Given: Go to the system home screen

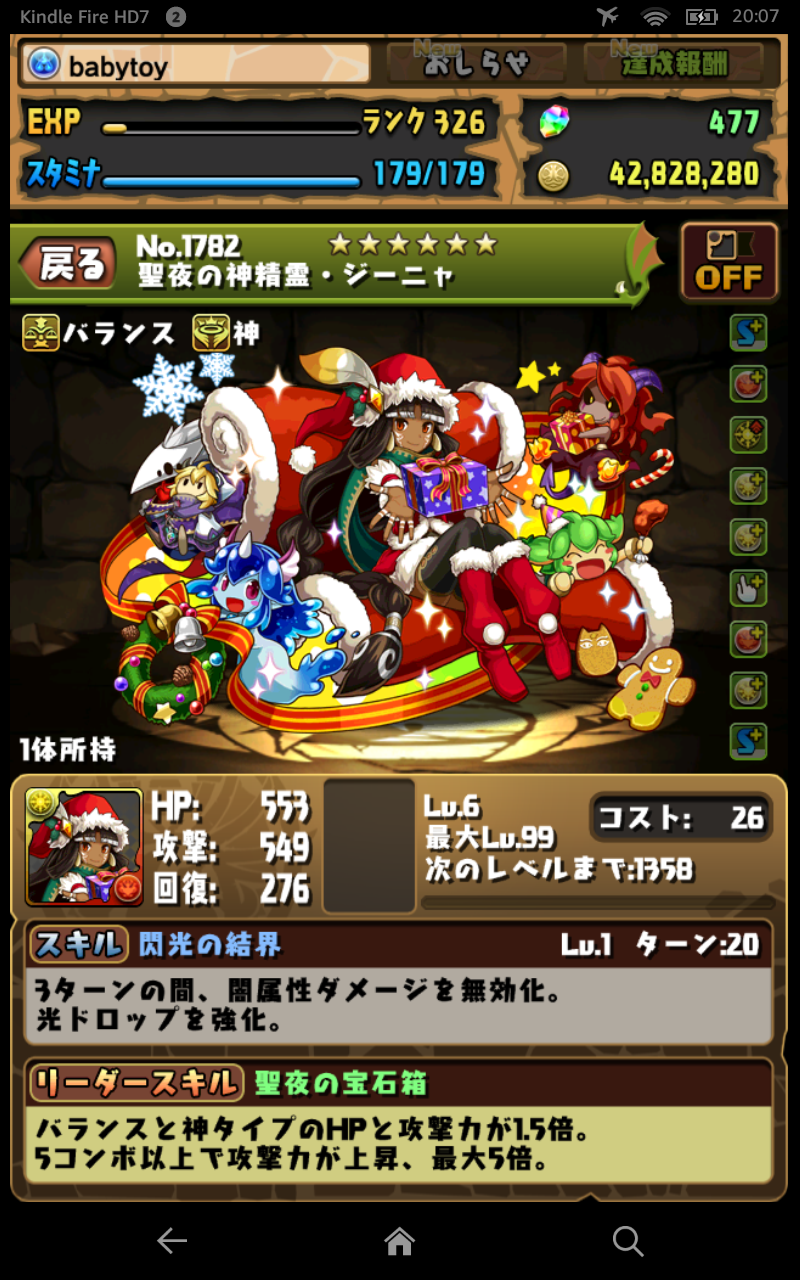Looking at the screenshot, I should coord(400,1241).
